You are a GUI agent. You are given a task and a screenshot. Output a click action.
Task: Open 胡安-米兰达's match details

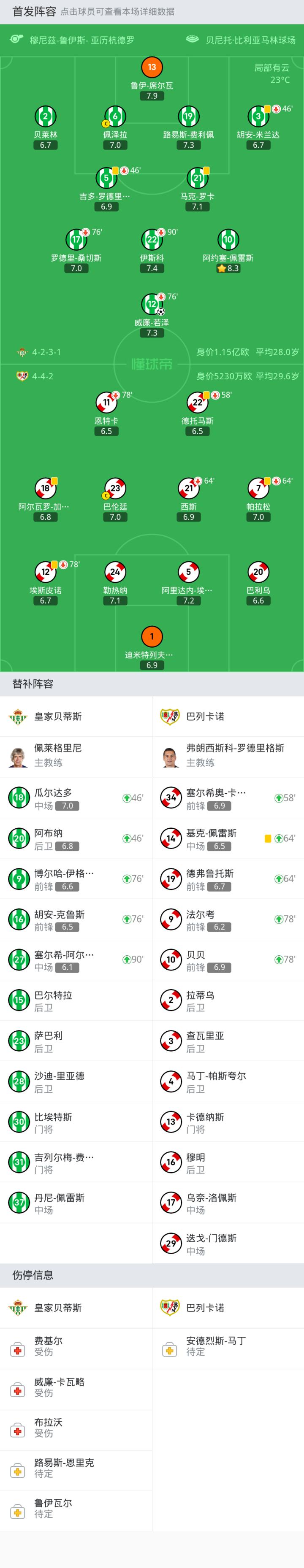[x=258, y=117]
